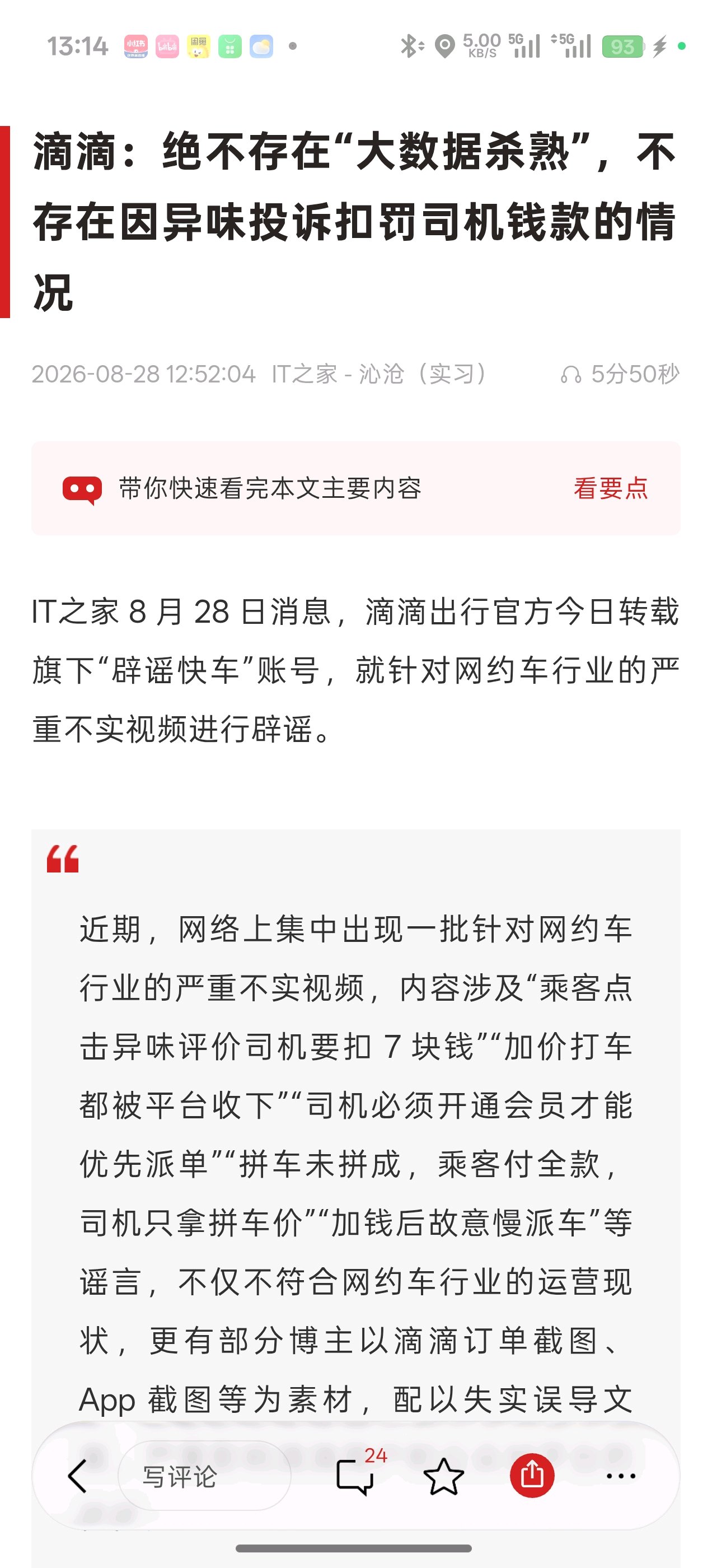Viewport: 712px width, 1568px height.
Task: Tap 看要点 to view key points
Action: click(610, 488)
